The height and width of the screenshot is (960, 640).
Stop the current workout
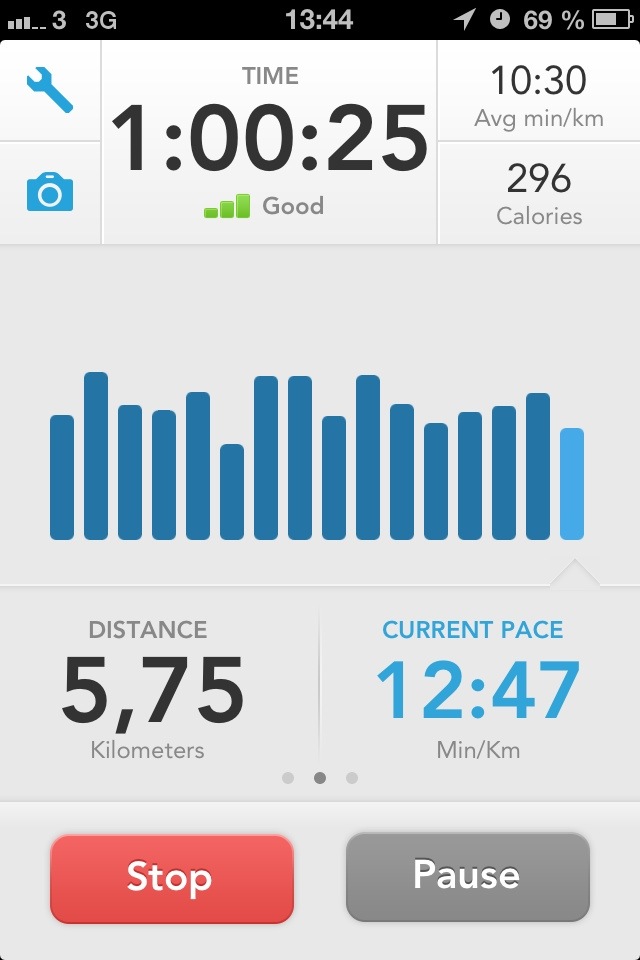(x=171, y=878)
